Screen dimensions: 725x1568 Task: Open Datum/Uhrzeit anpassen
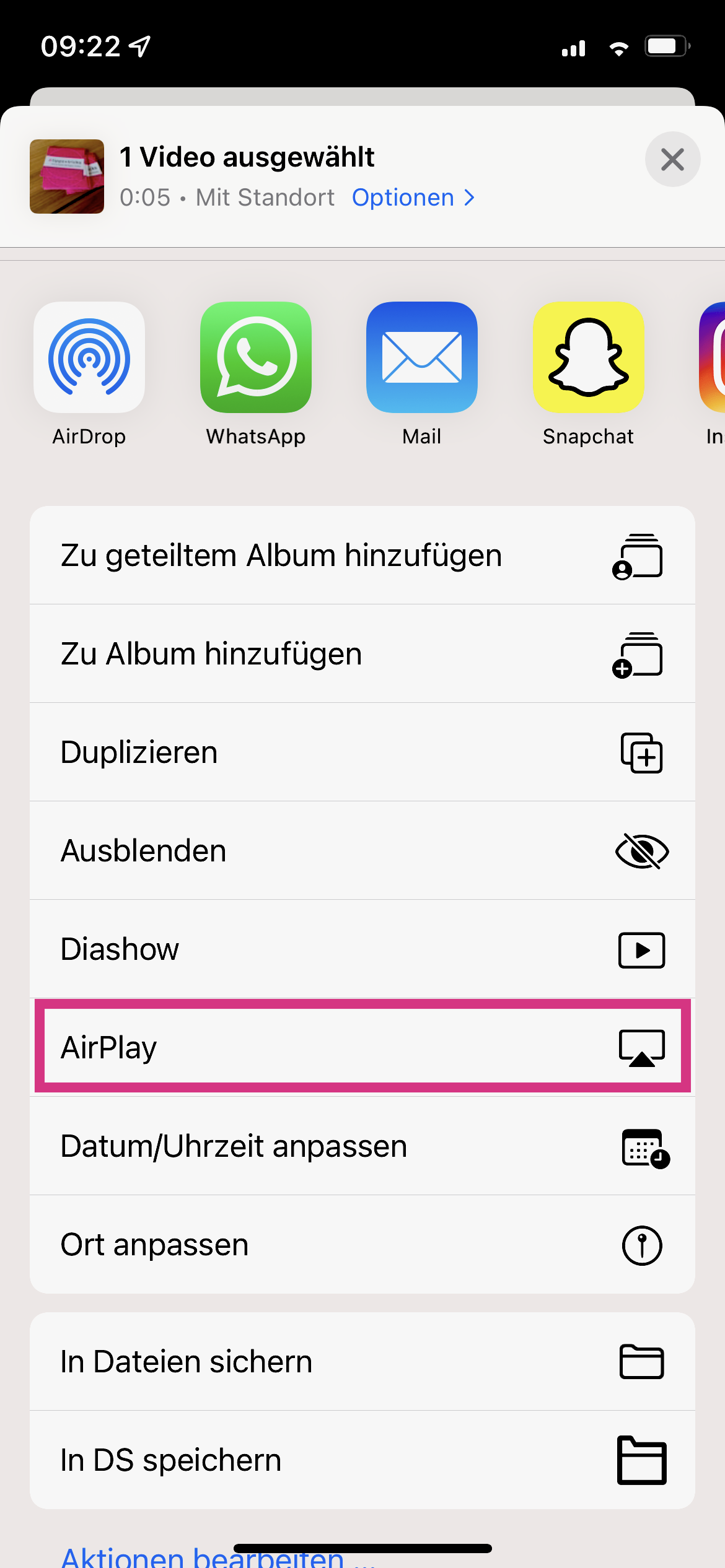coord(362,1146)
